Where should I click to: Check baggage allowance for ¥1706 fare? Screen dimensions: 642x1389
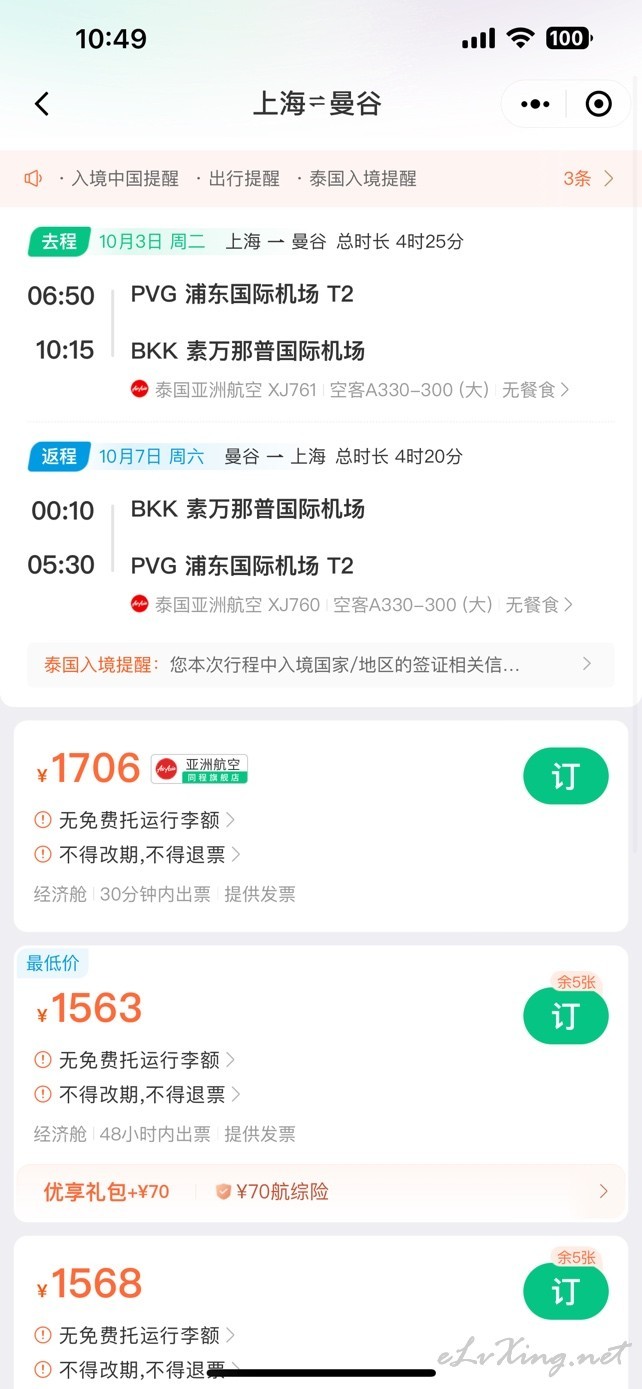tap(146, 820)
